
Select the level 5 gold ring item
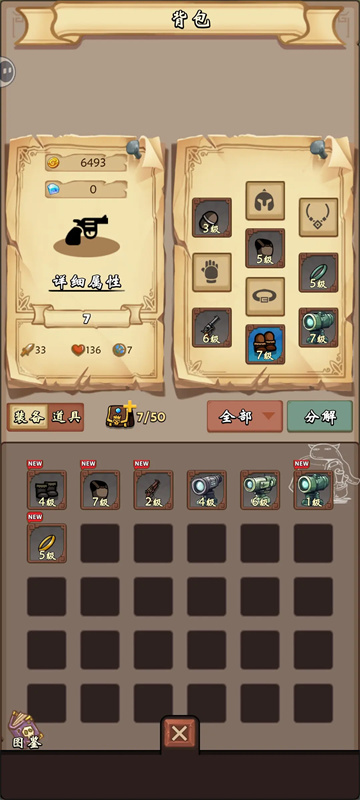46,543
